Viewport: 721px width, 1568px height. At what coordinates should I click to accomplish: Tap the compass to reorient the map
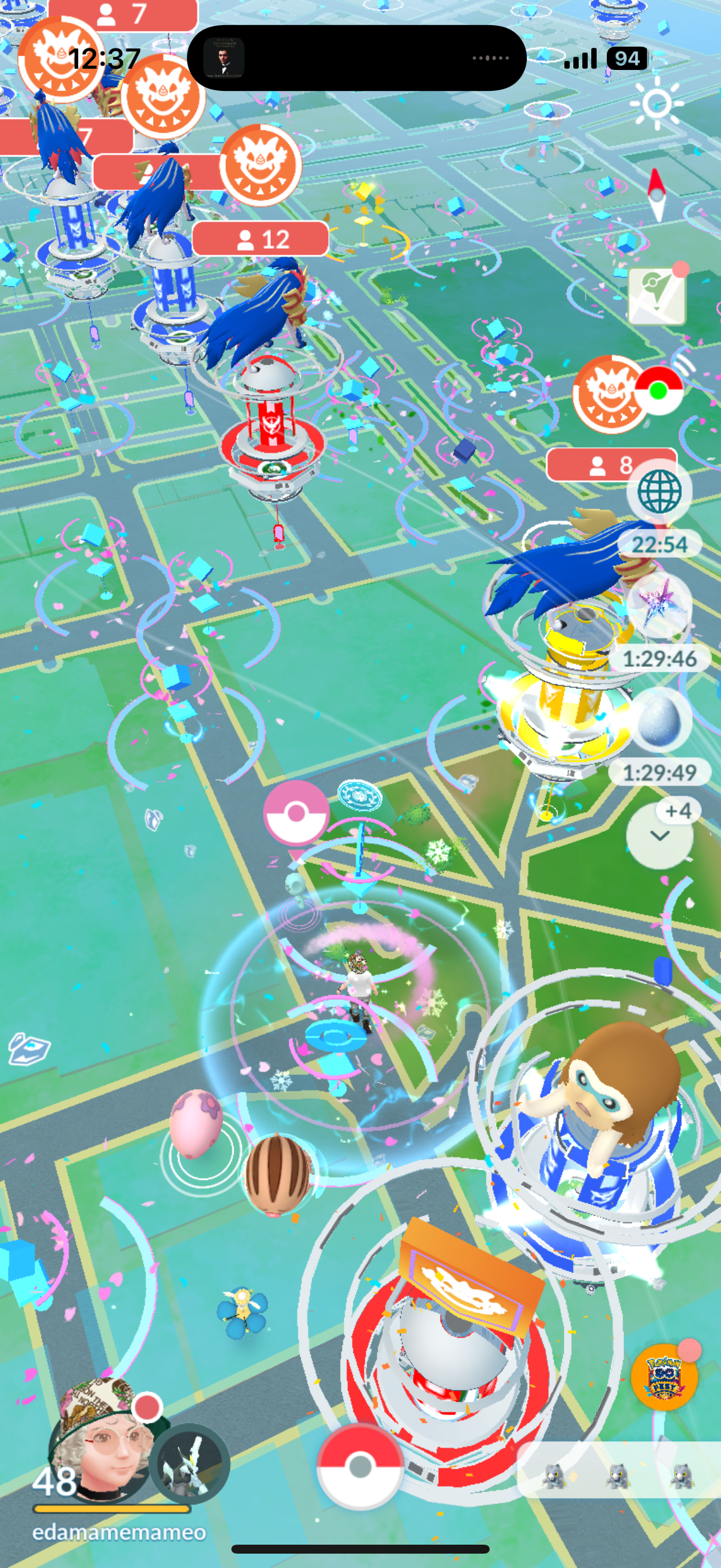pos(656,194)
